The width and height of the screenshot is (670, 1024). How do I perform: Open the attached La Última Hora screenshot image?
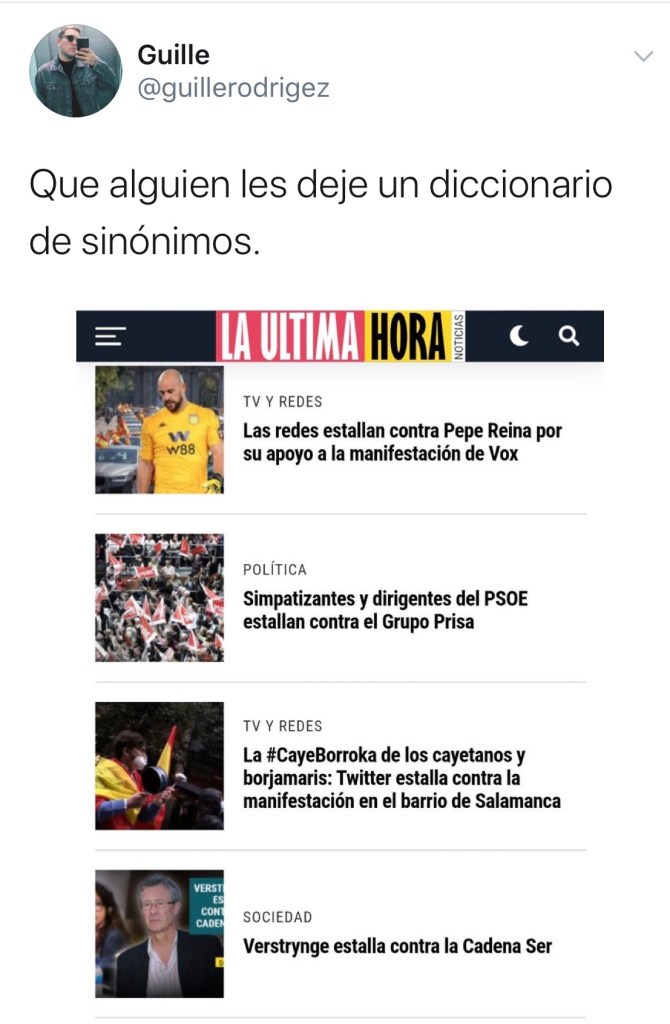pyautogui.click(x=340, y=660)
